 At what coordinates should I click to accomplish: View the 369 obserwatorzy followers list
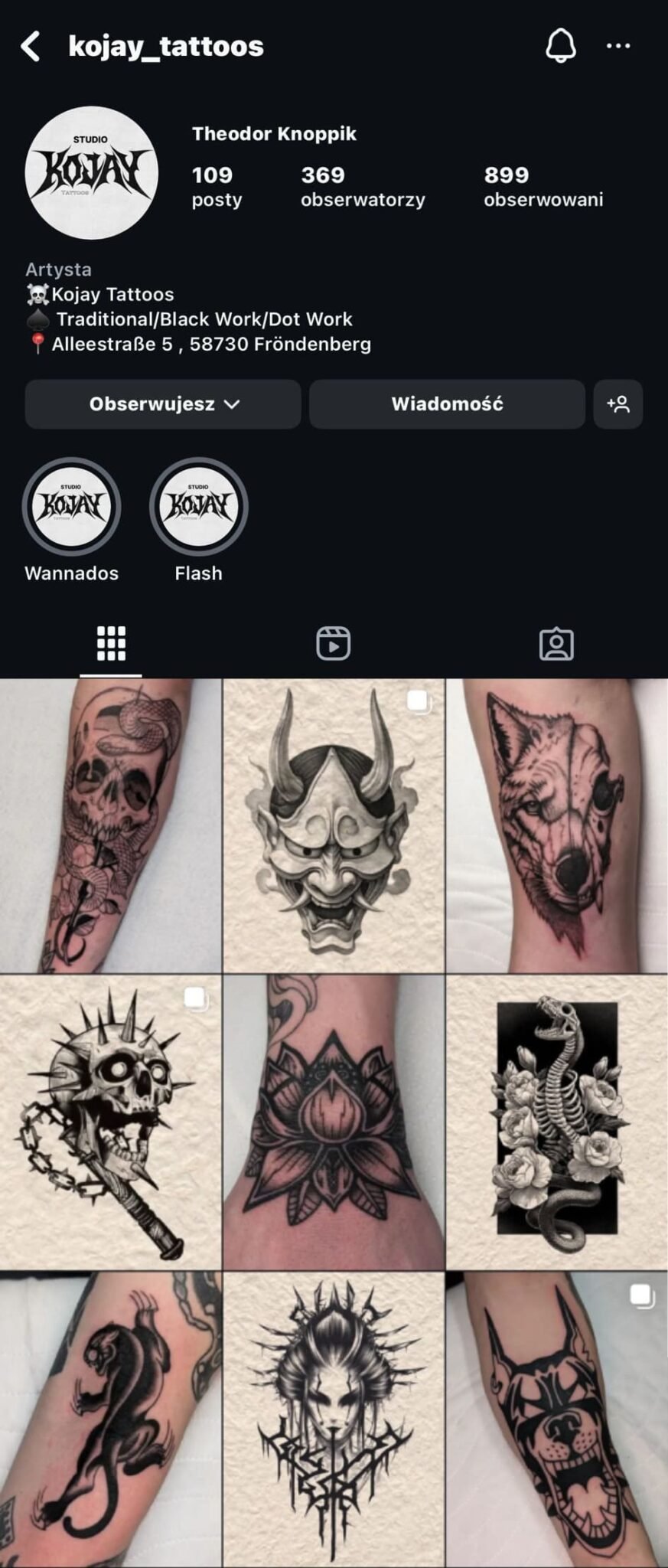(x=362, y=186)
